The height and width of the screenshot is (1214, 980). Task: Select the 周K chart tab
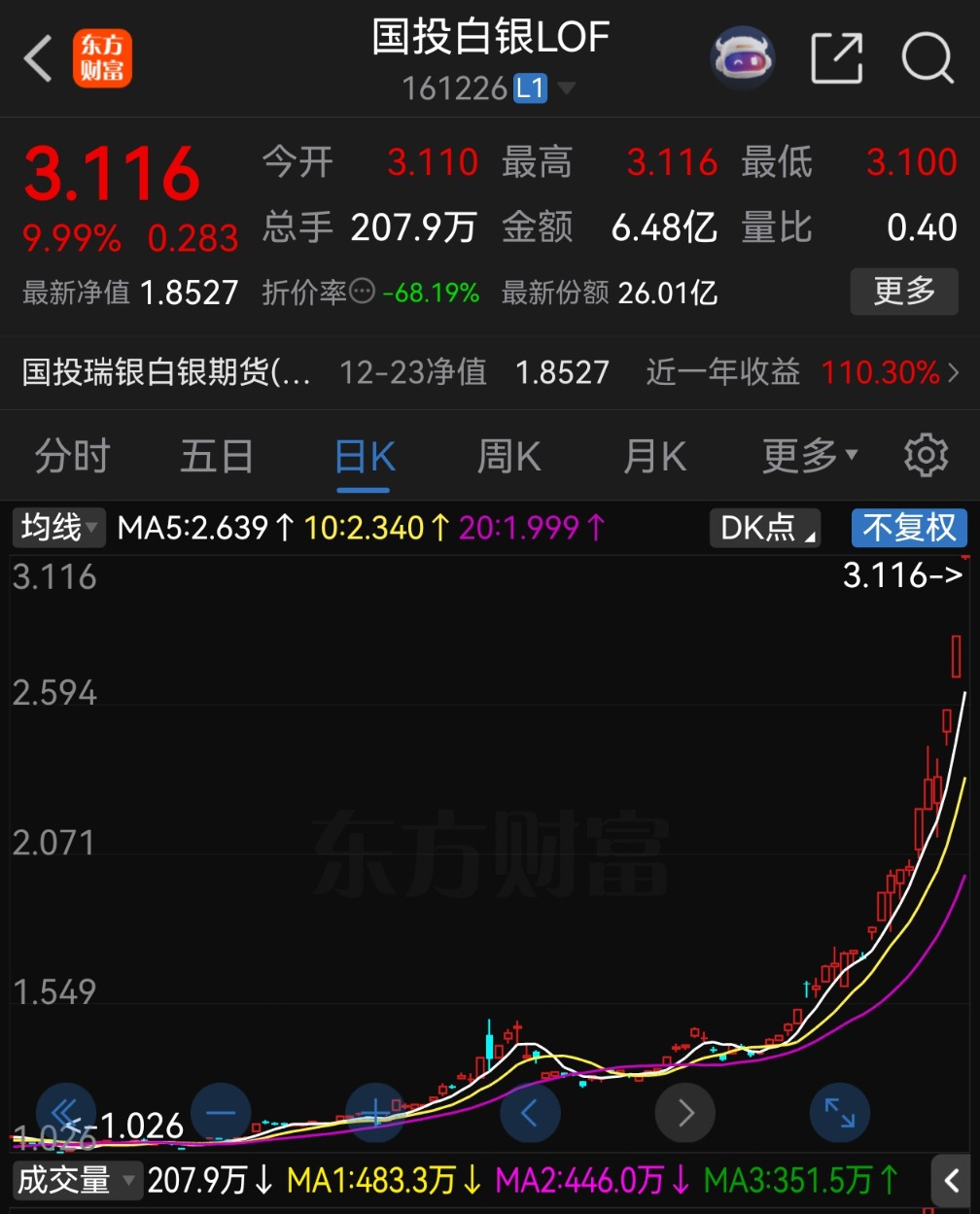click(x=508, y=456)
